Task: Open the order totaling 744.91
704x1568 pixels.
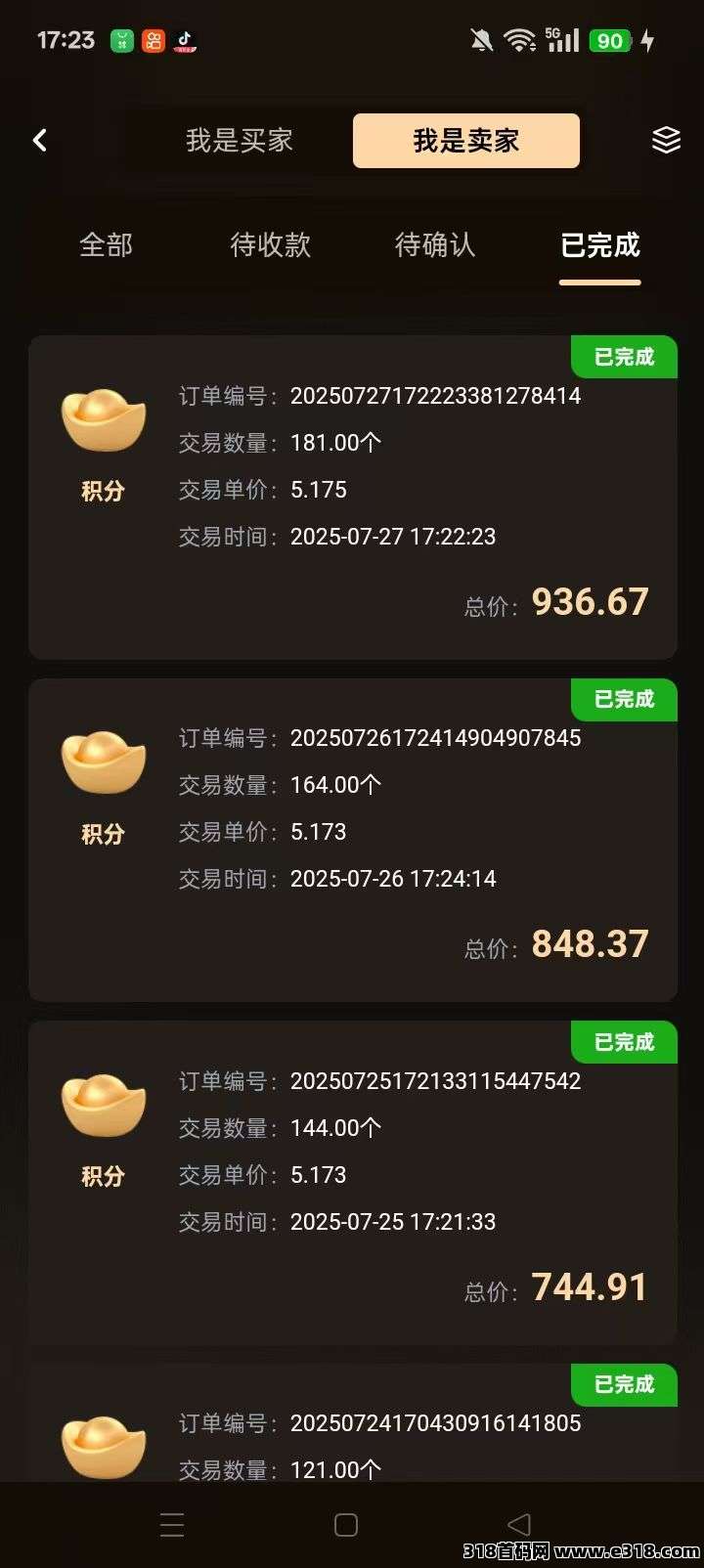Action: coord(352,1183)
